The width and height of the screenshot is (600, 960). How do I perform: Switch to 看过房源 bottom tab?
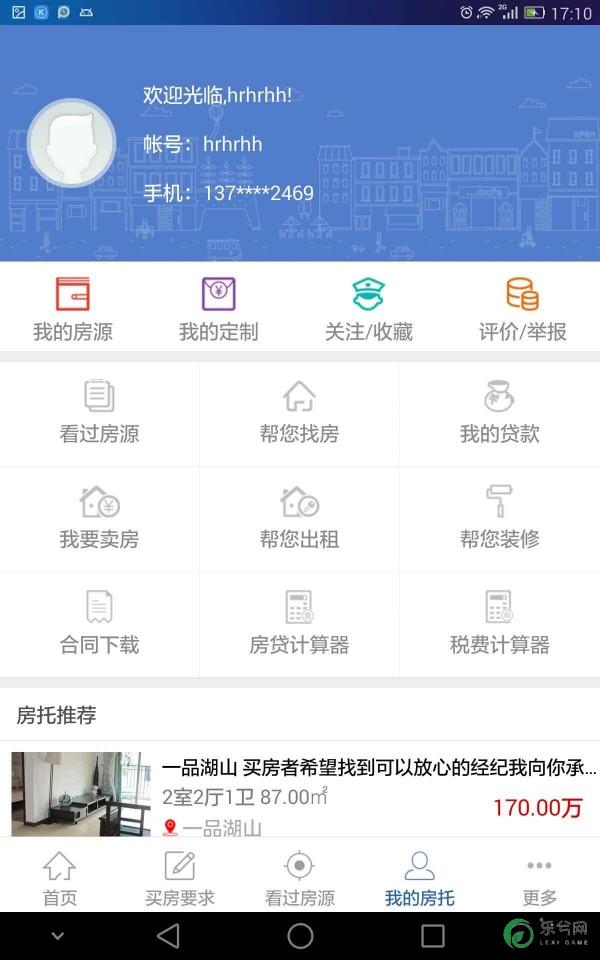tap(299, 878)
